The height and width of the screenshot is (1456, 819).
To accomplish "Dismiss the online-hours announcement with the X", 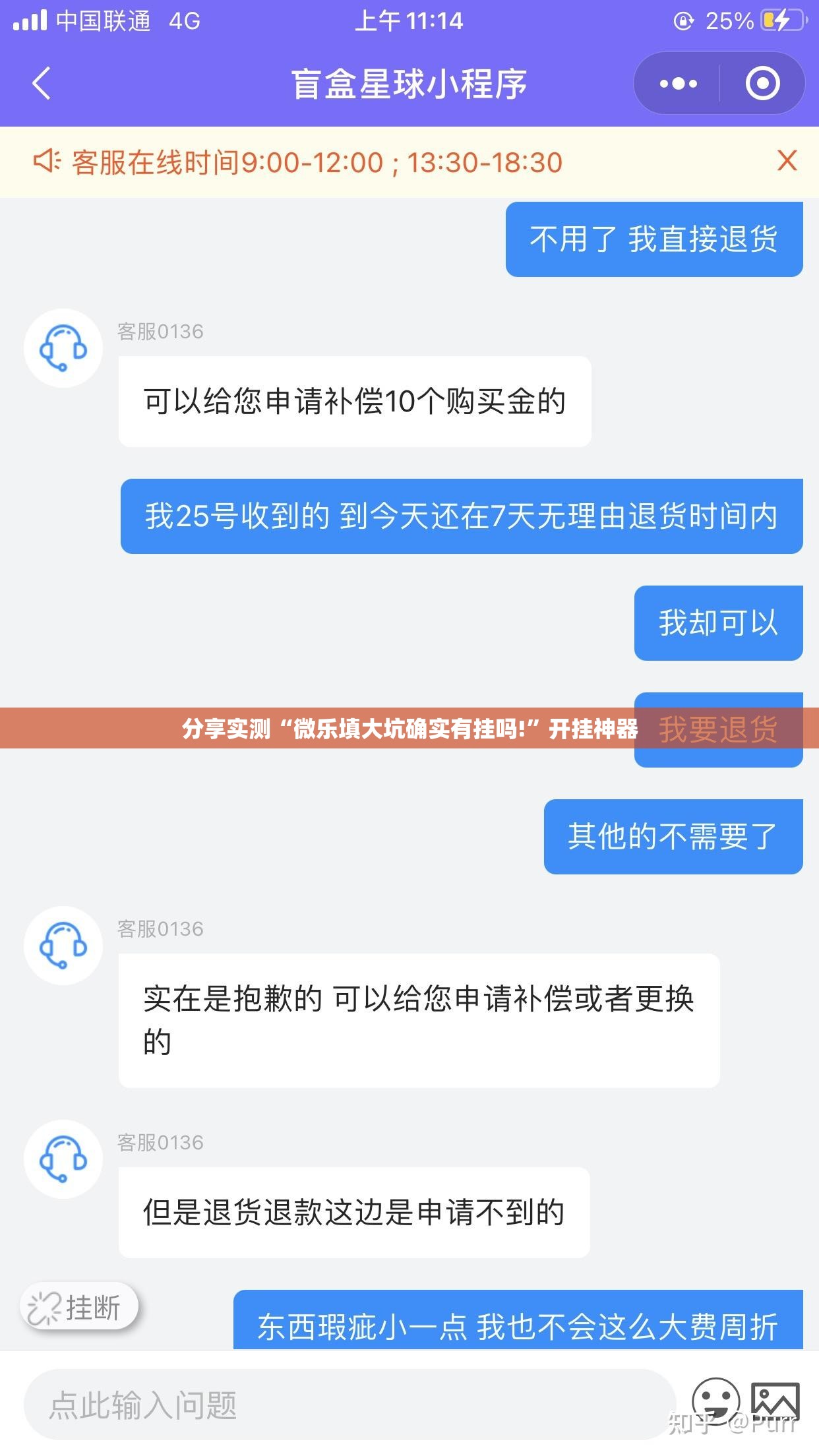I will (x=789, y=162).
